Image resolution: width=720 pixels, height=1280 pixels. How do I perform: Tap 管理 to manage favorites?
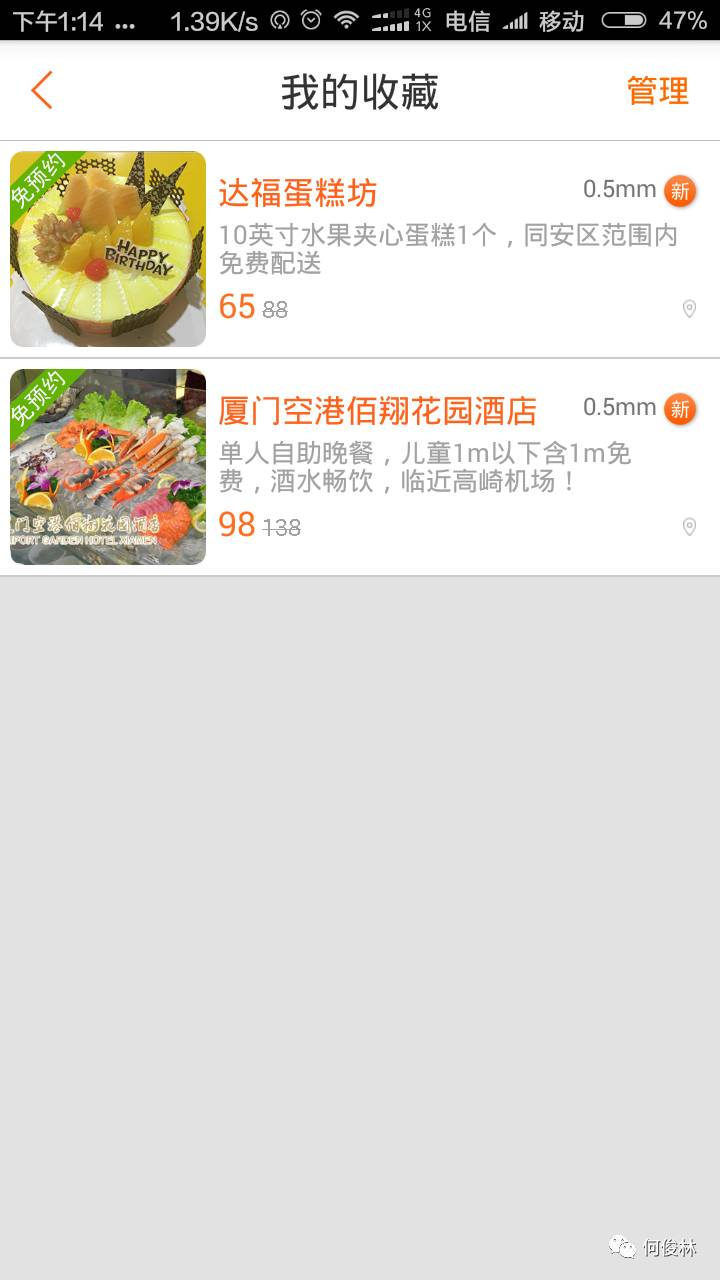(657, 91)
